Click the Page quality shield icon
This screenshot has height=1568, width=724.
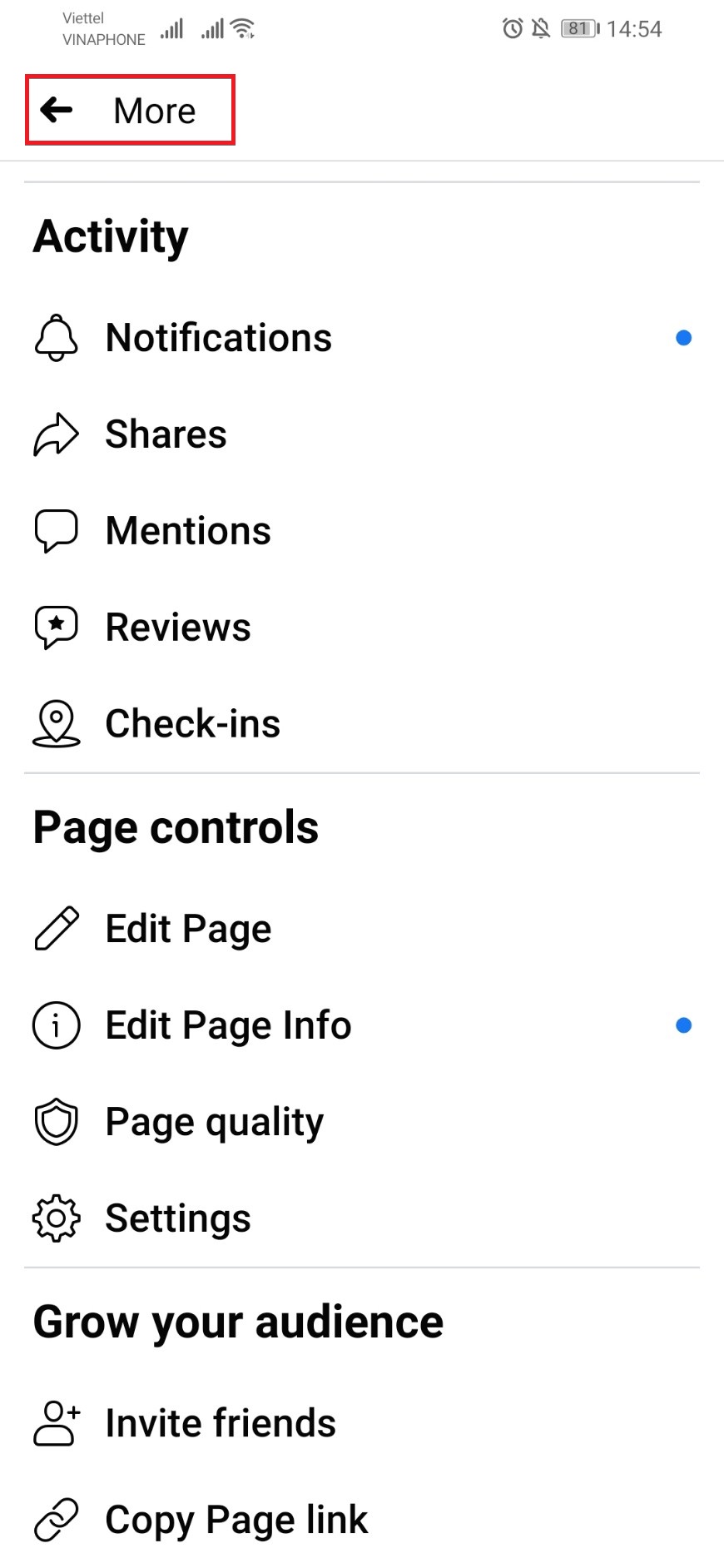point(55,1121)
